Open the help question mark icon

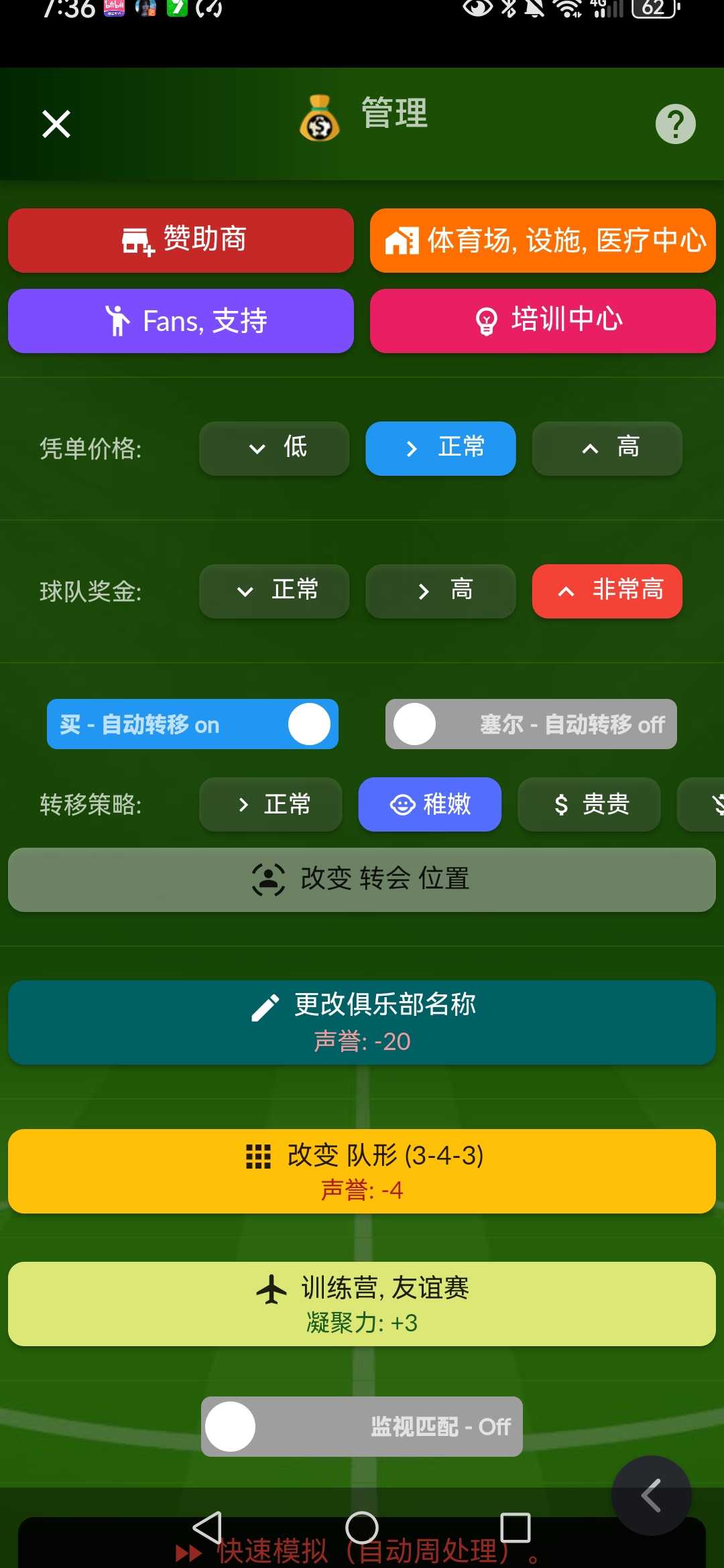(675, 124)
